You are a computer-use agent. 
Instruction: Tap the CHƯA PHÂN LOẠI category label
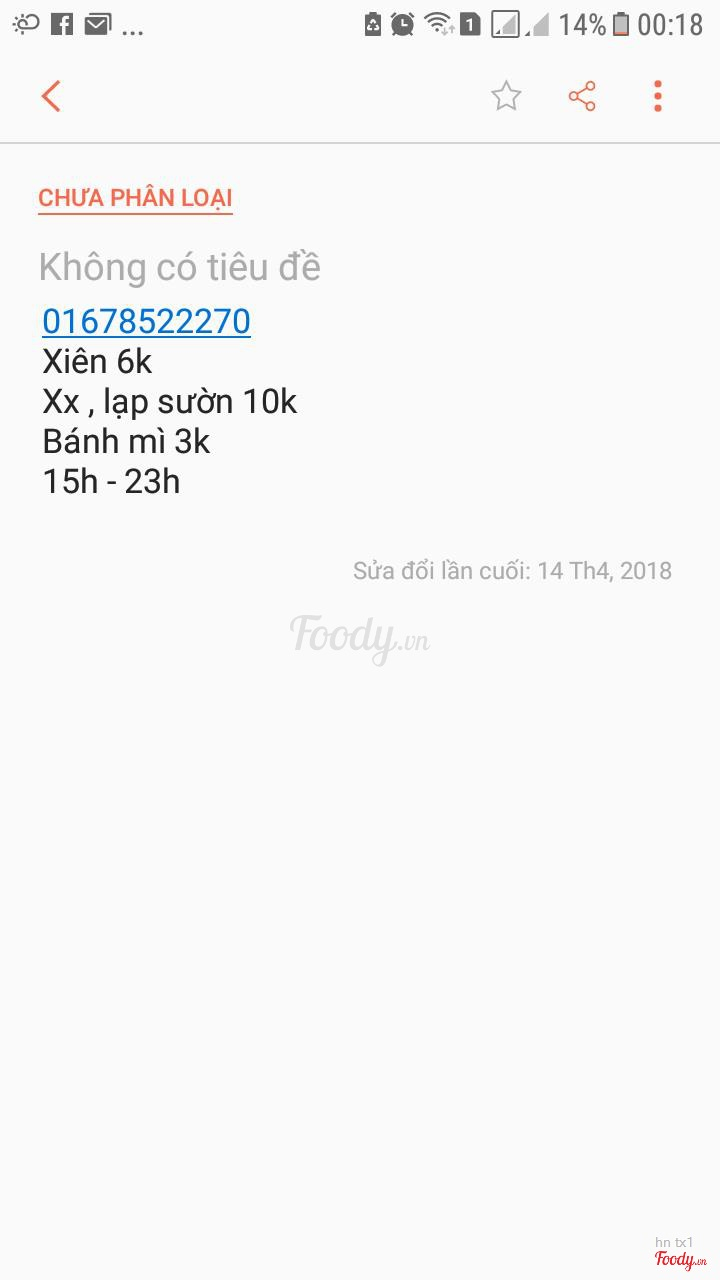click(135, 198)
